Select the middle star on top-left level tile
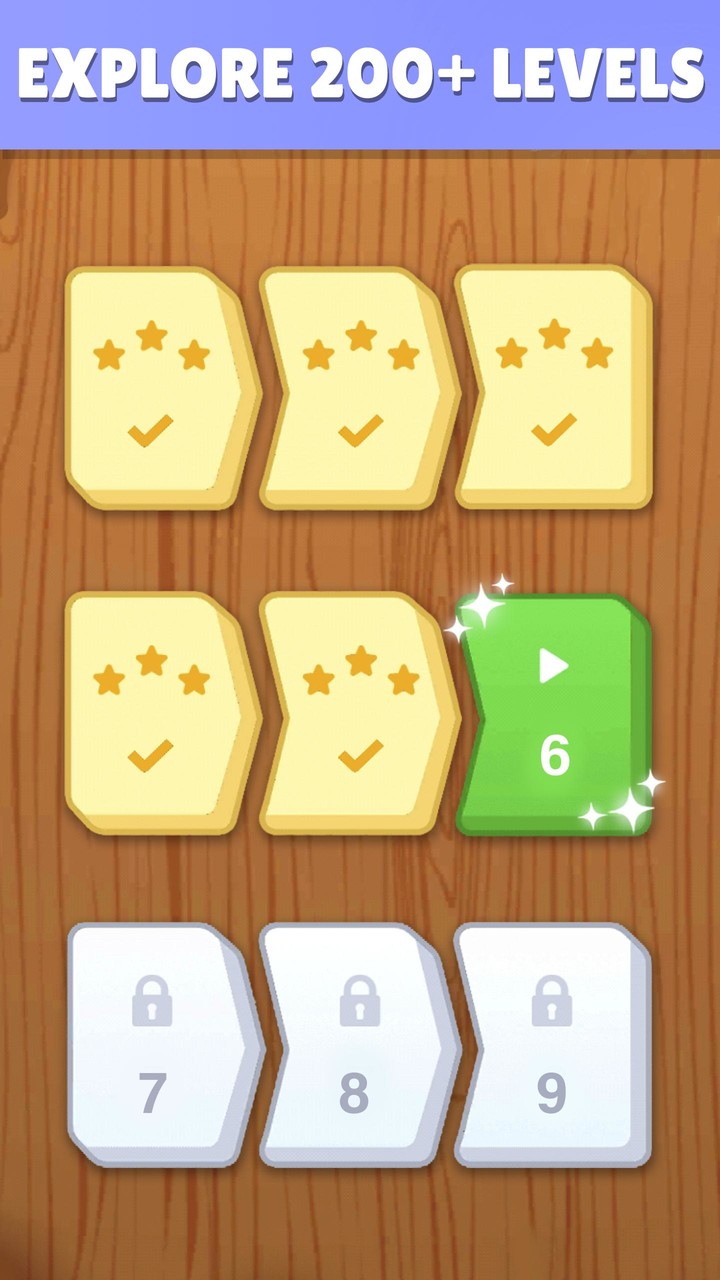Image resolution: width=720 pixels, height=1280 pixels. pos(151,334)
